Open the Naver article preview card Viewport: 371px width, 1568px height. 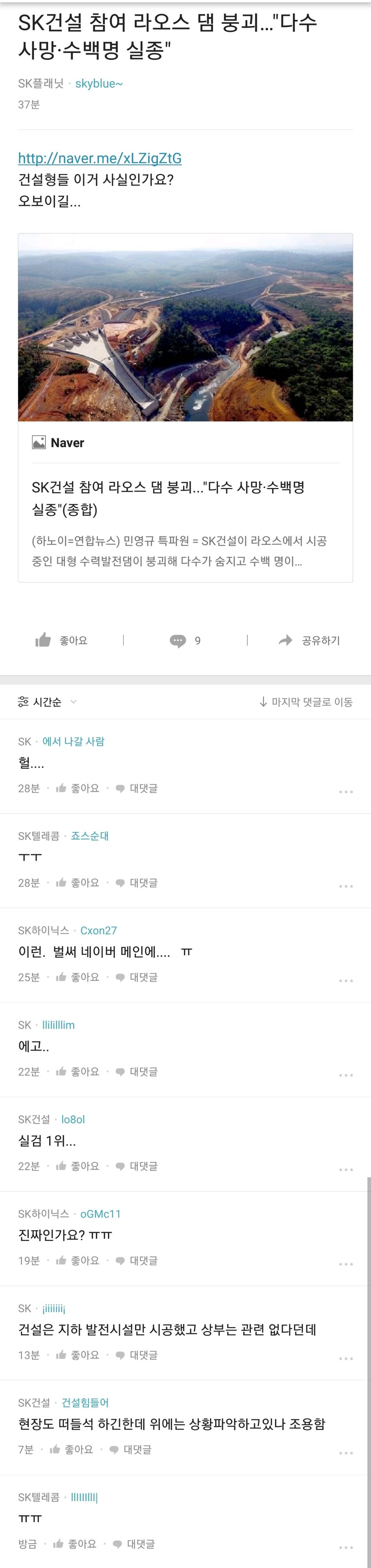click(x=185, y=407)
